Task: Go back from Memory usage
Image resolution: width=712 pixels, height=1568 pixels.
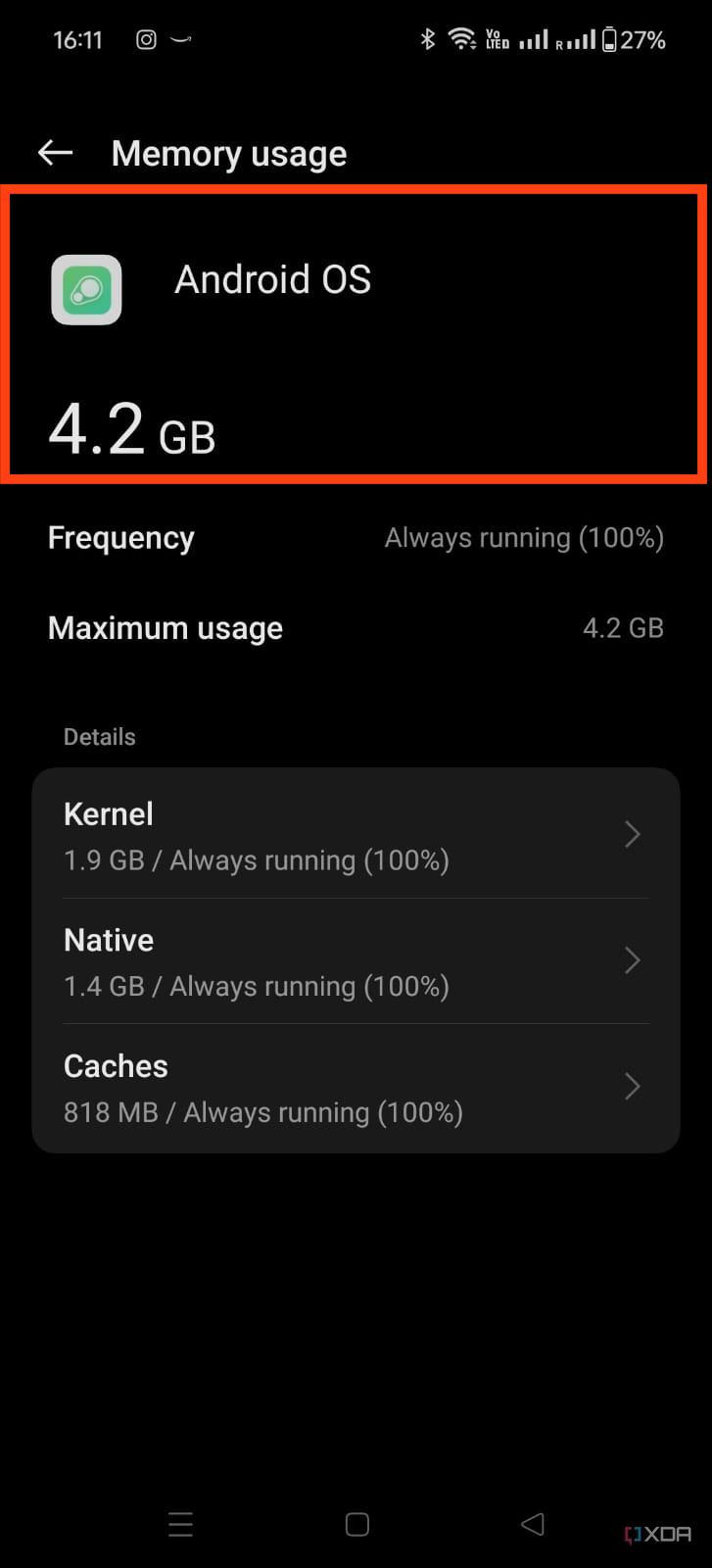Action: point(56,153)
